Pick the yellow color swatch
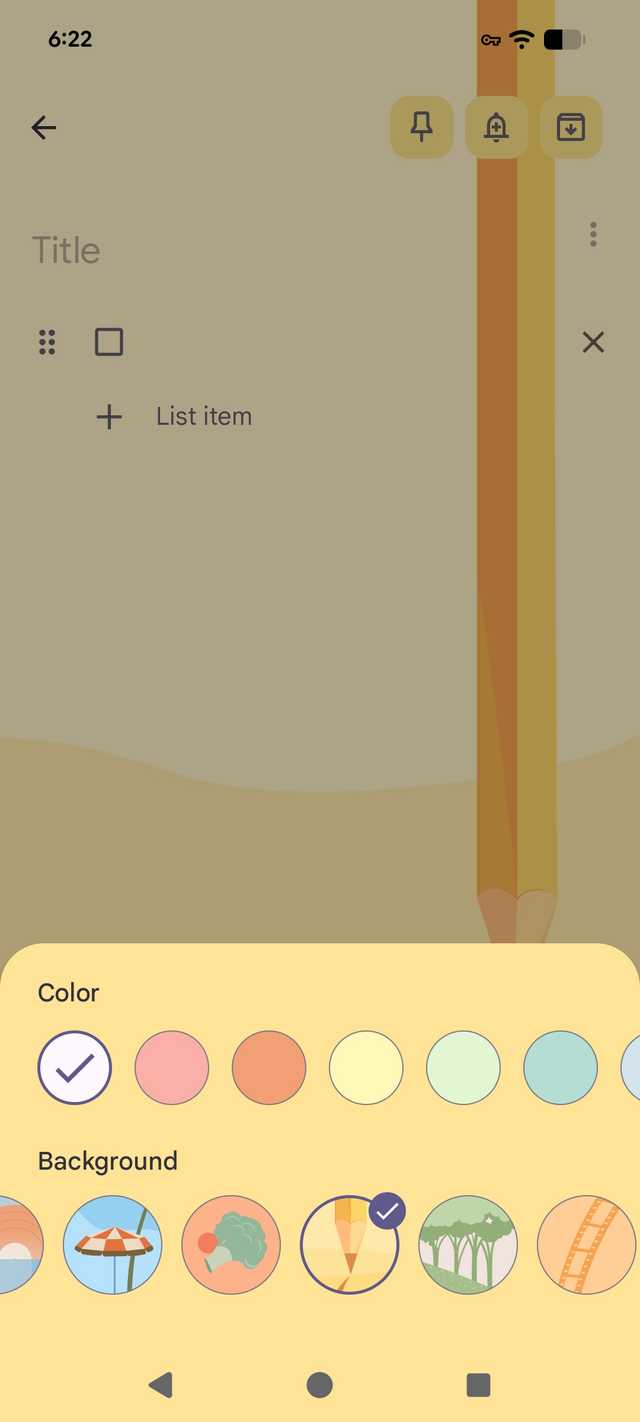Screen dimensions: 640x1422 coord(366,1068)
